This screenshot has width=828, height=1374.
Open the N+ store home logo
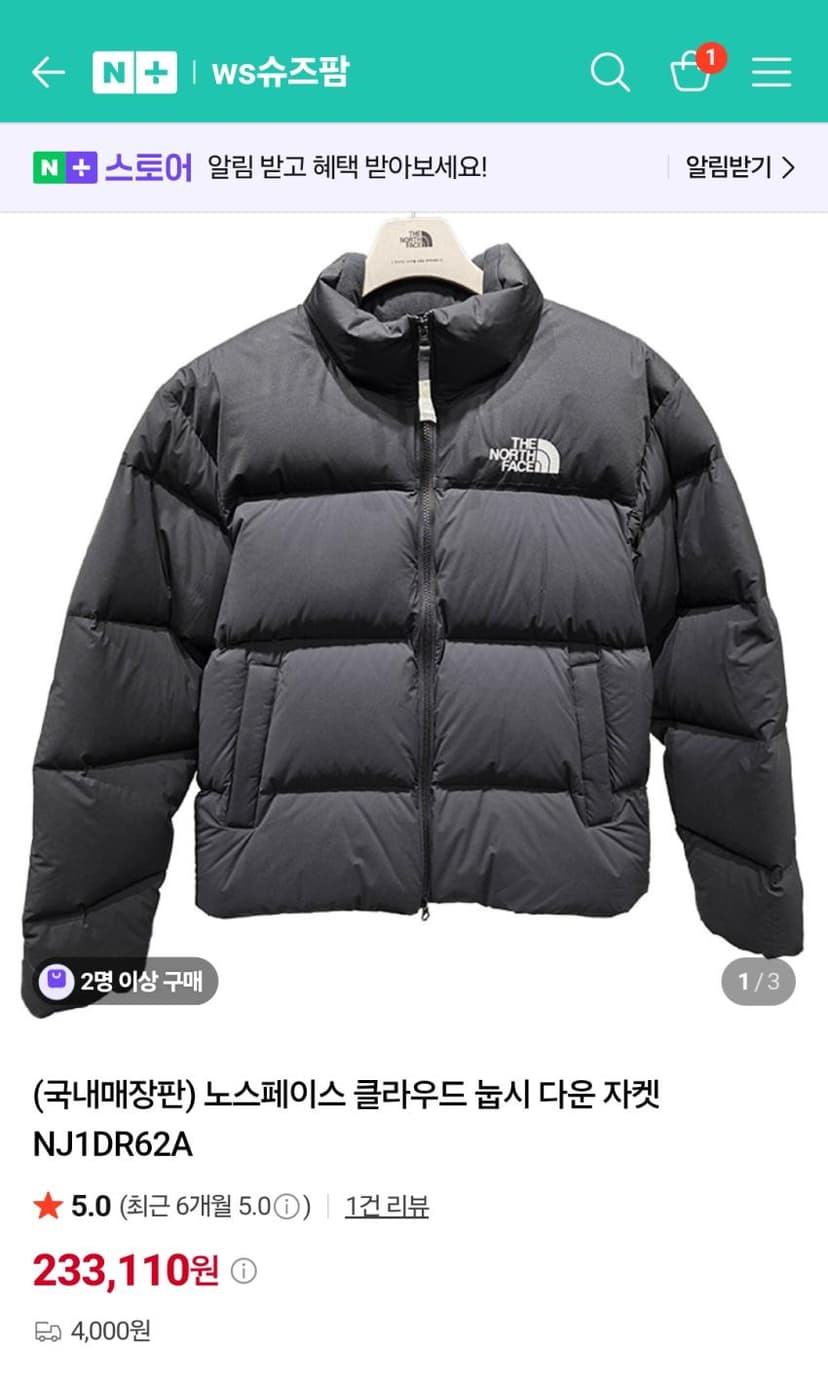[x=134, y=72]
